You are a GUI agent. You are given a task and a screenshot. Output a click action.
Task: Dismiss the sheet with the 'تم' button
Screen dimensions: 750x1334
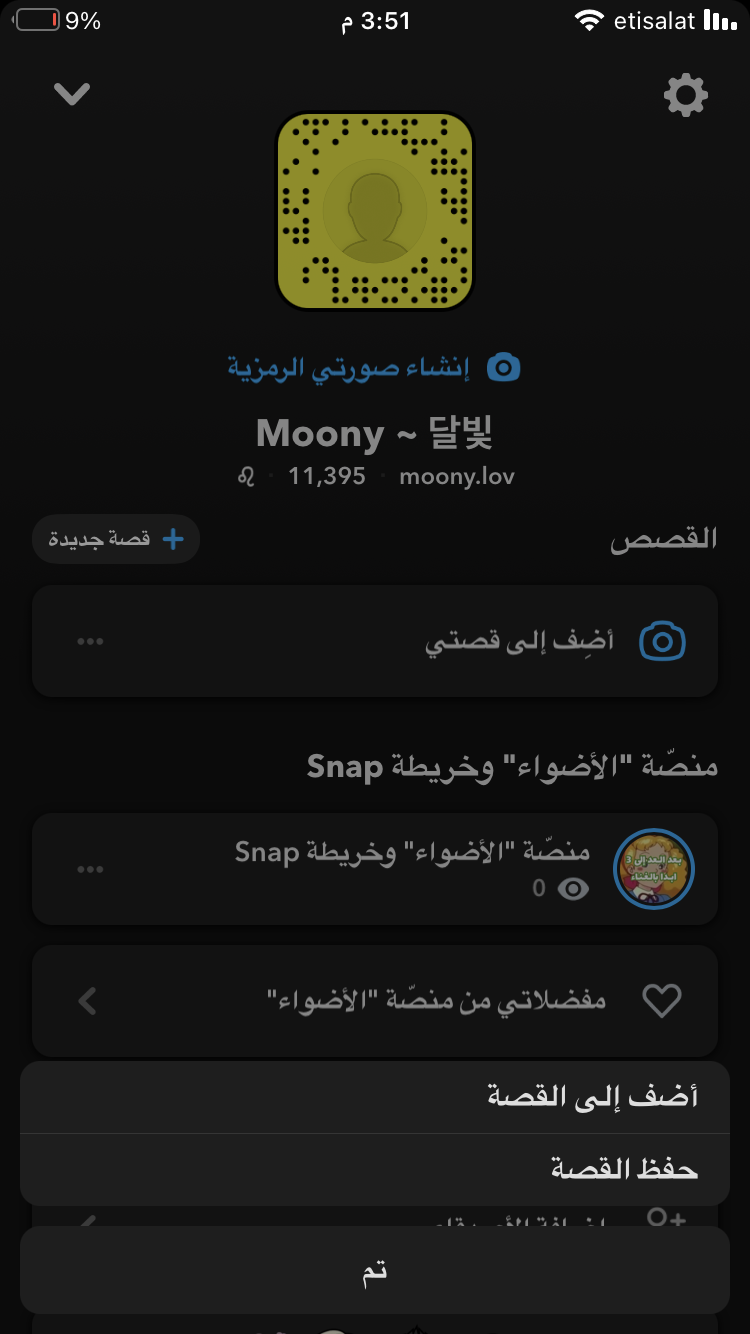point(375,1270)
